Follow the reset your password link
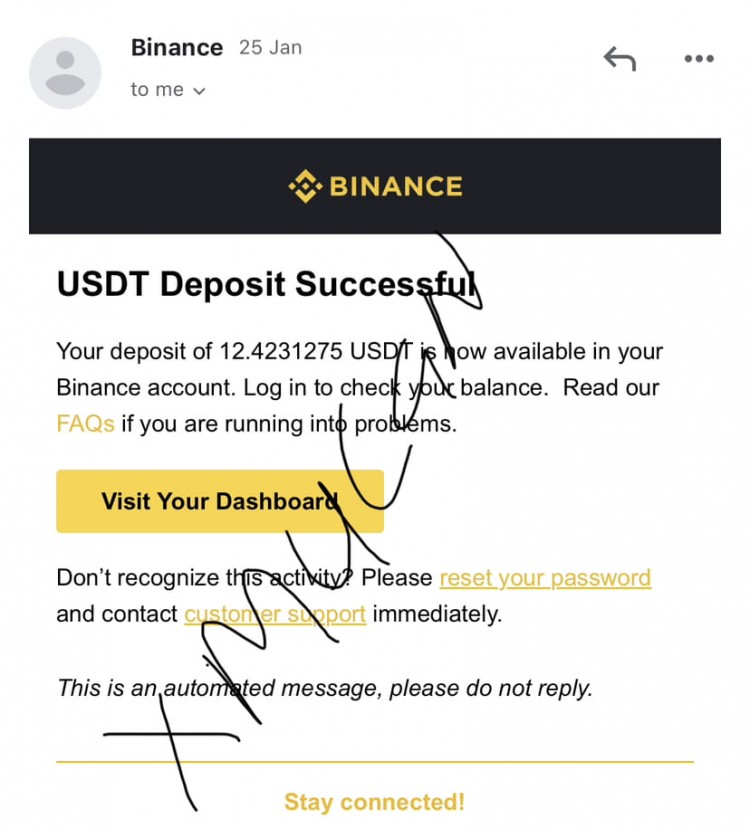This screenshot has width=750, height=828. [545, 578]
